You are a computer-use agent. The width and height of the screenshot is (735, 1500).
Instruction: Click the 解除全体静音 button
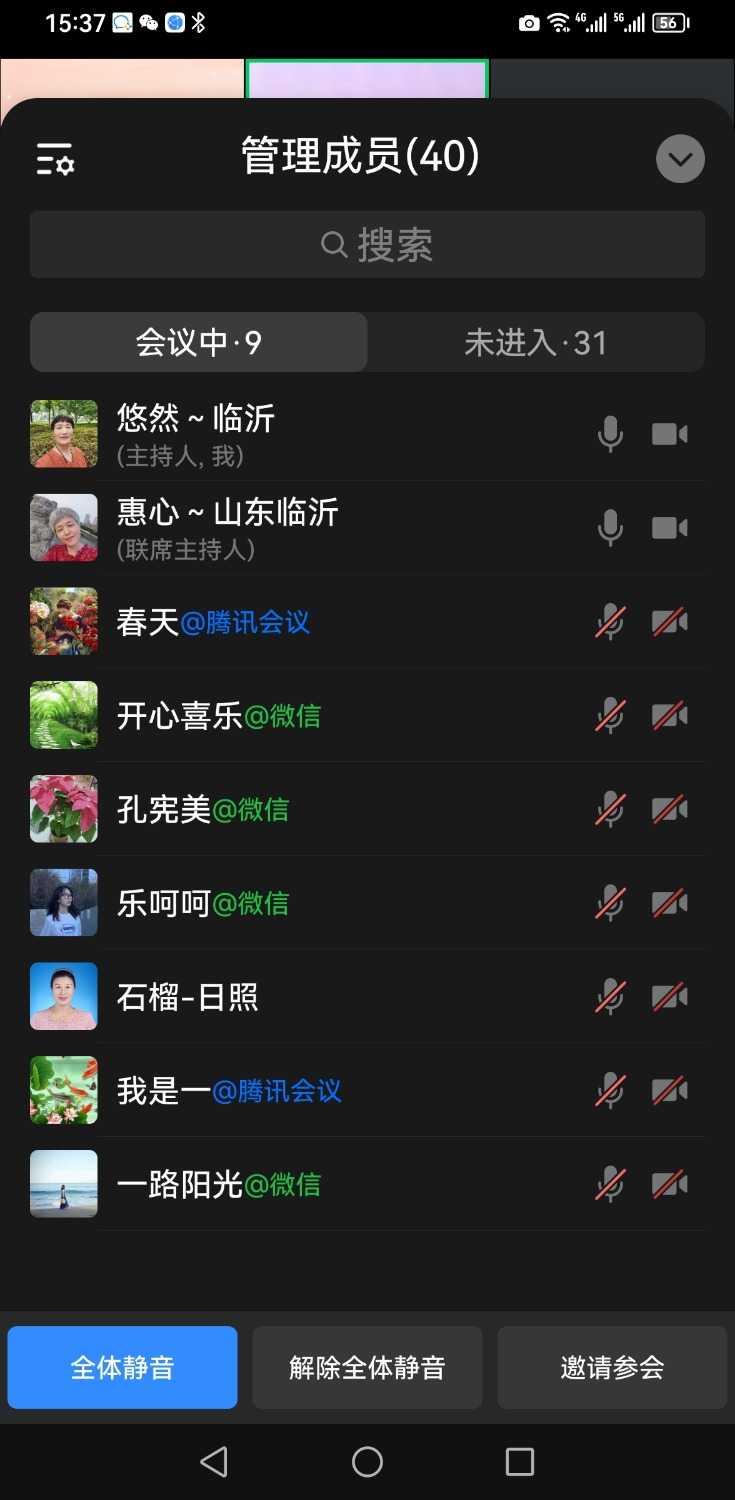click(367, 1367)
